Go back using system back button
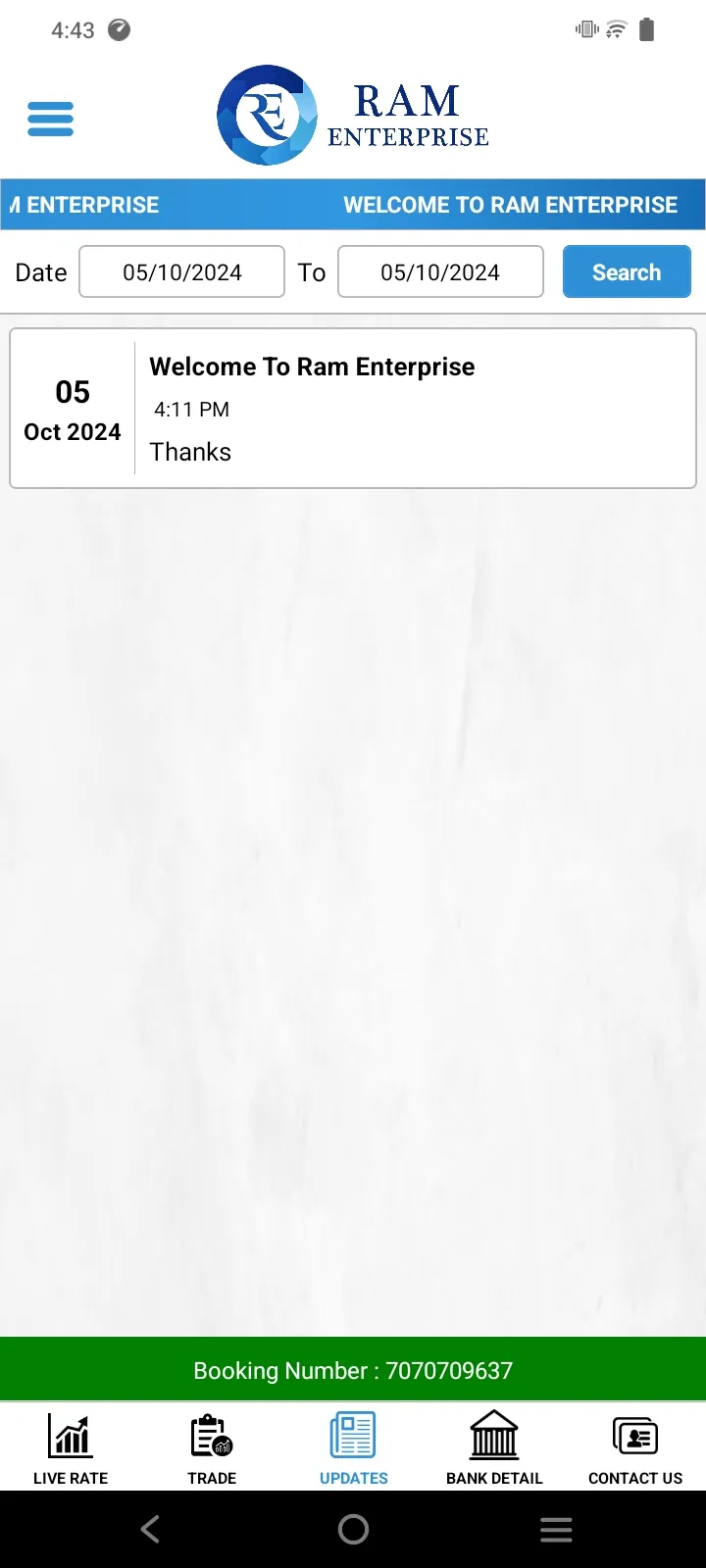706x1568 pixels. coord(150,1529)
